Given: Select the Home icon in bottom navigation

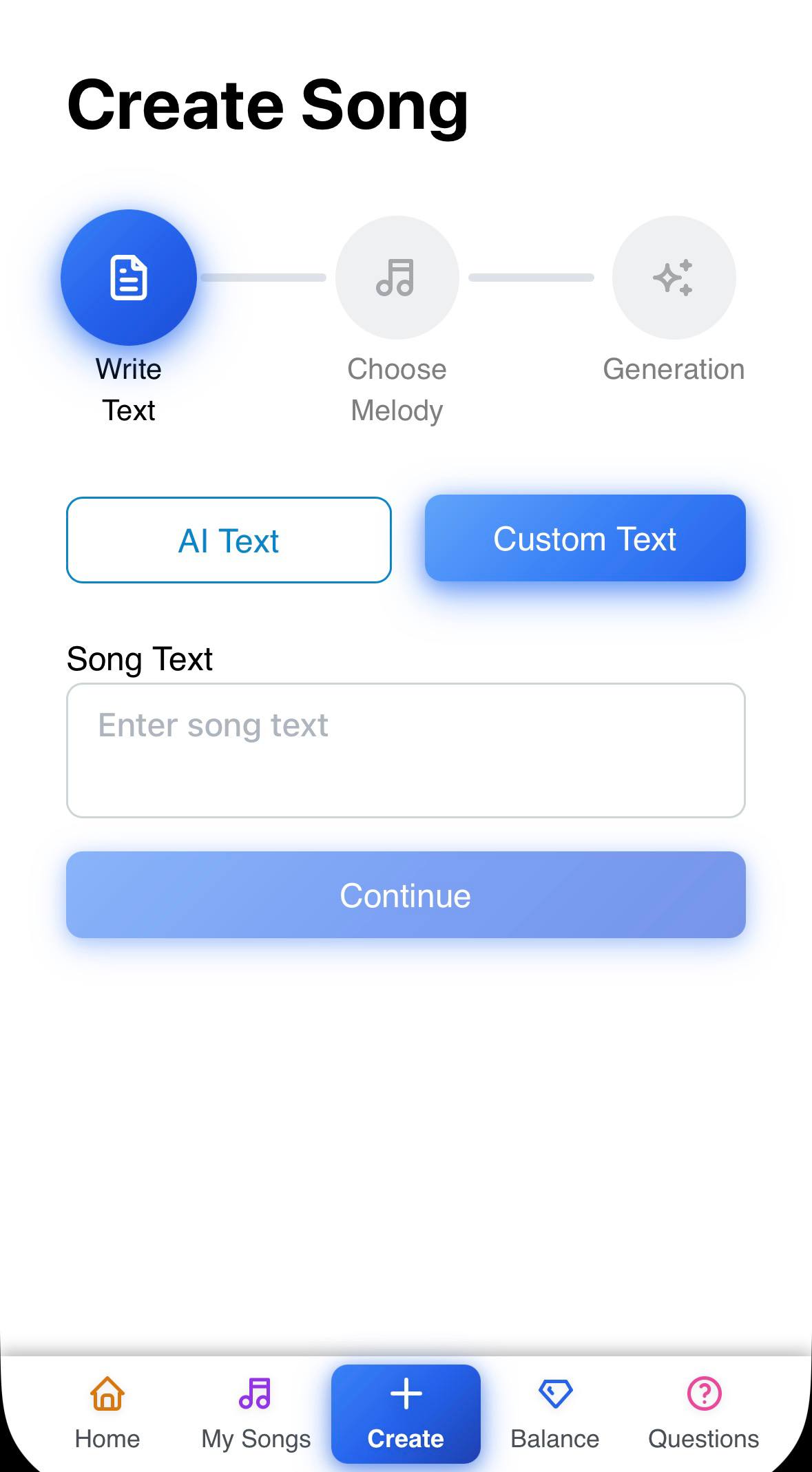Looking at the screenshot, I should coord(107,1393).
